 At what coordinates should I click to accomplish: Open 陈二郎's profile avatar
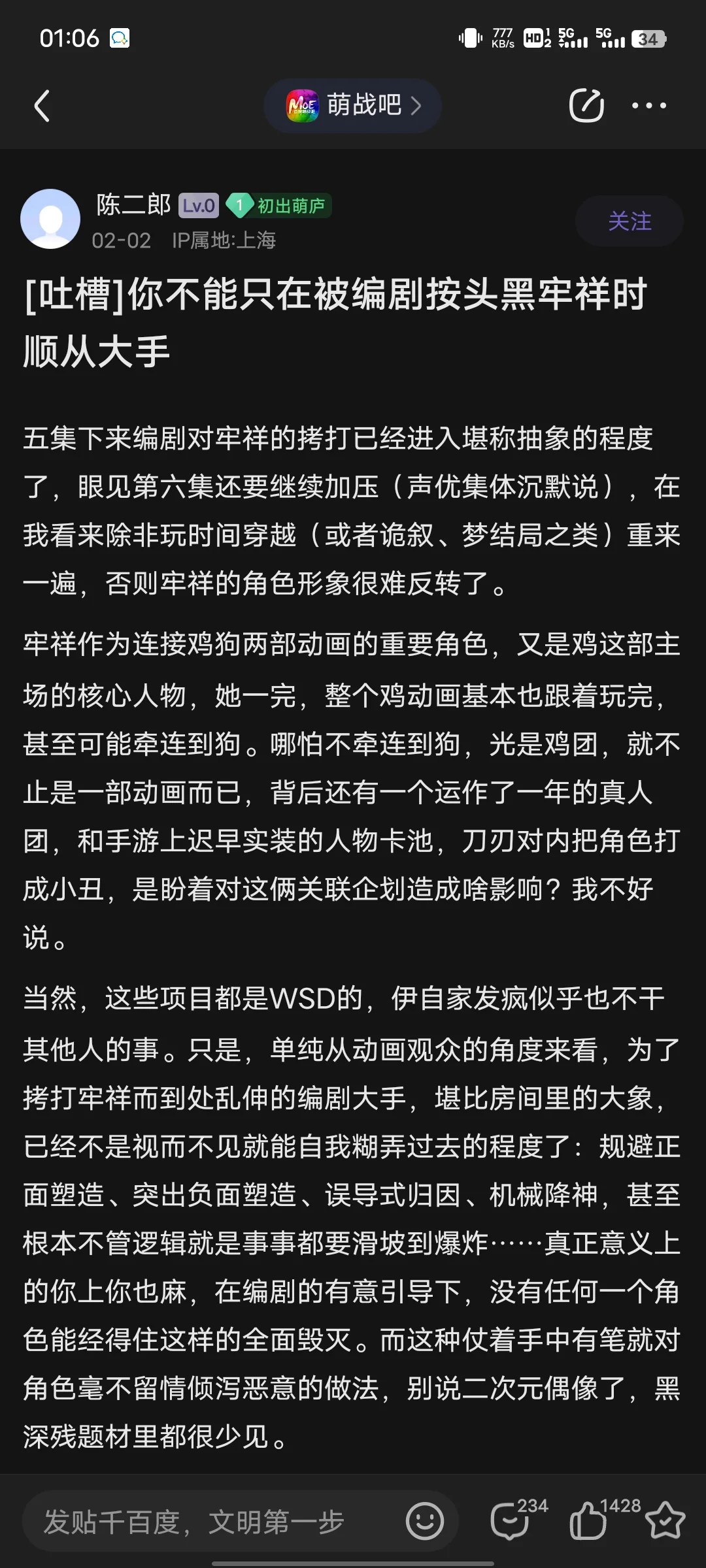(x=50, y=220)
